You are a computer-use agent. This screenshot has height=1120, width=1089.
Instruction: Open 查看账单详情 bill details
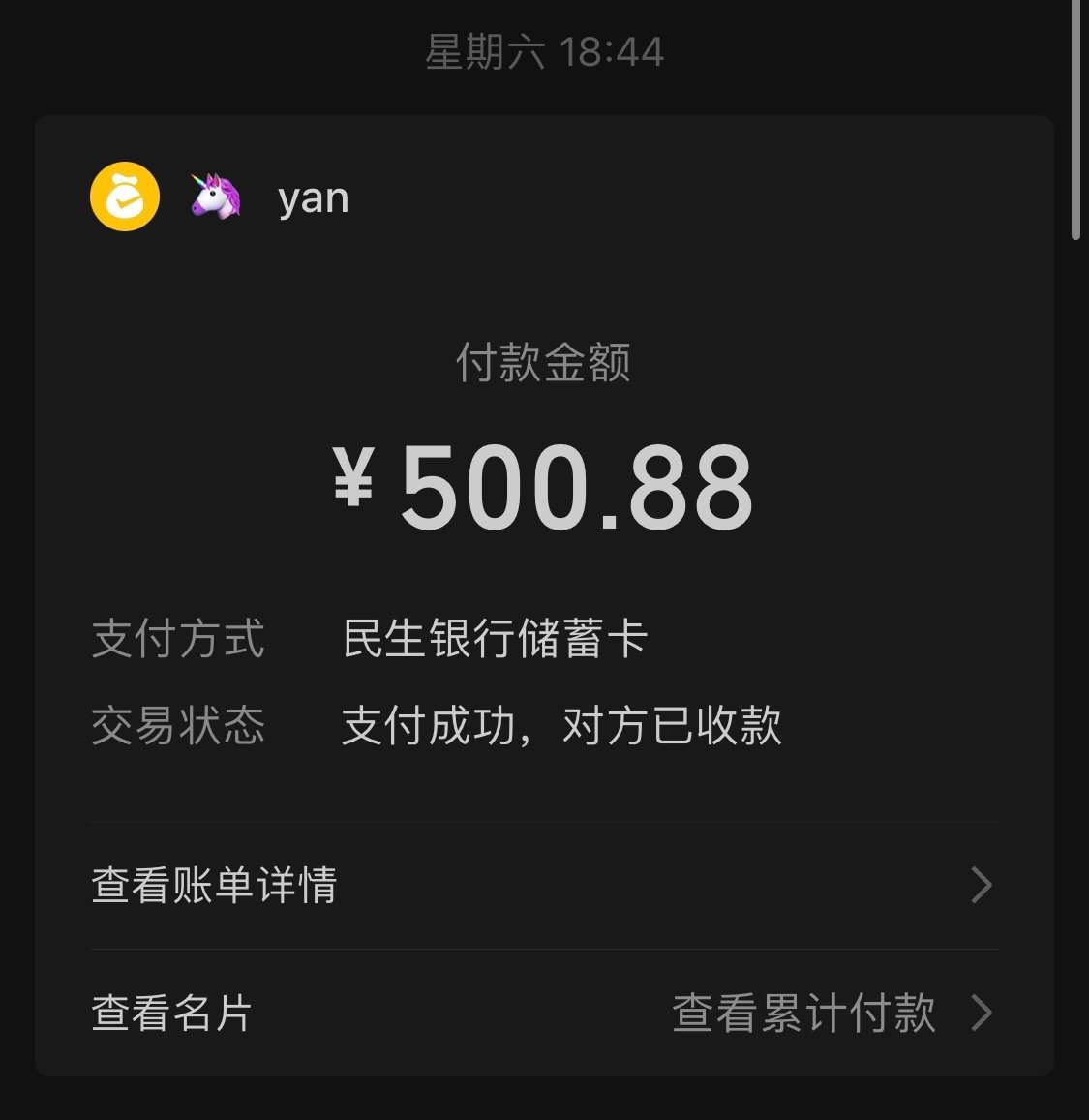215,886
